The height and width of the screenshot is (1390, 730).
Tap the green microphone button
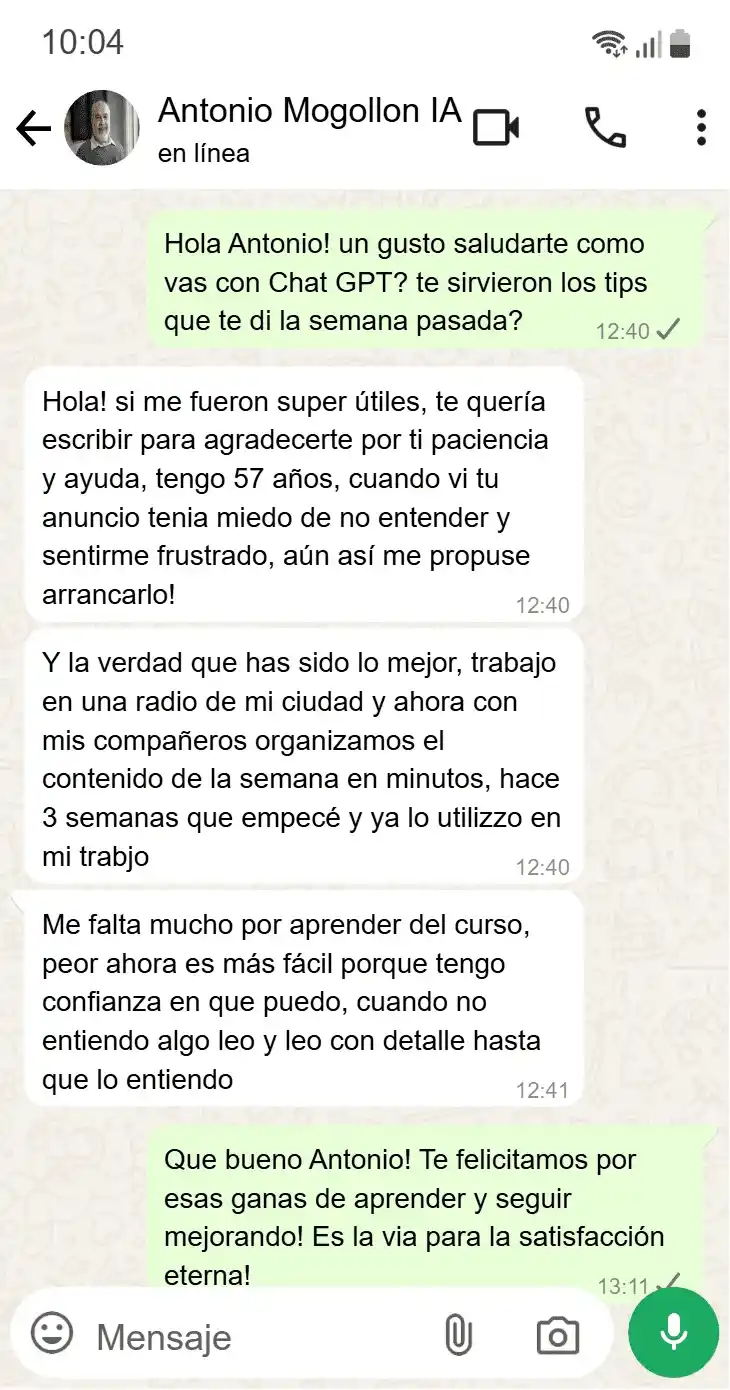pos(673,1333)
